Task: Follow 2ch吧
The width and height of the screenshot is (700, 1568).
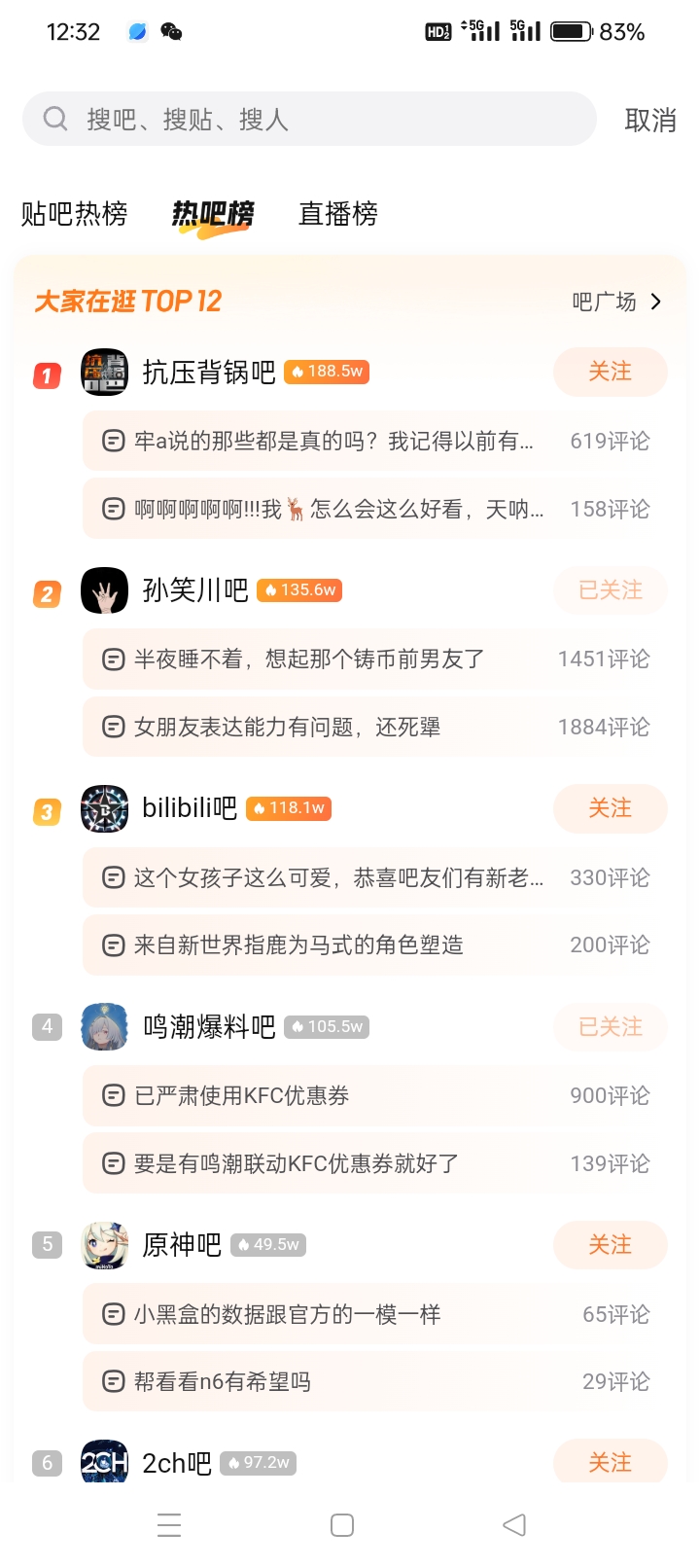Action: tap(610, 1462)
